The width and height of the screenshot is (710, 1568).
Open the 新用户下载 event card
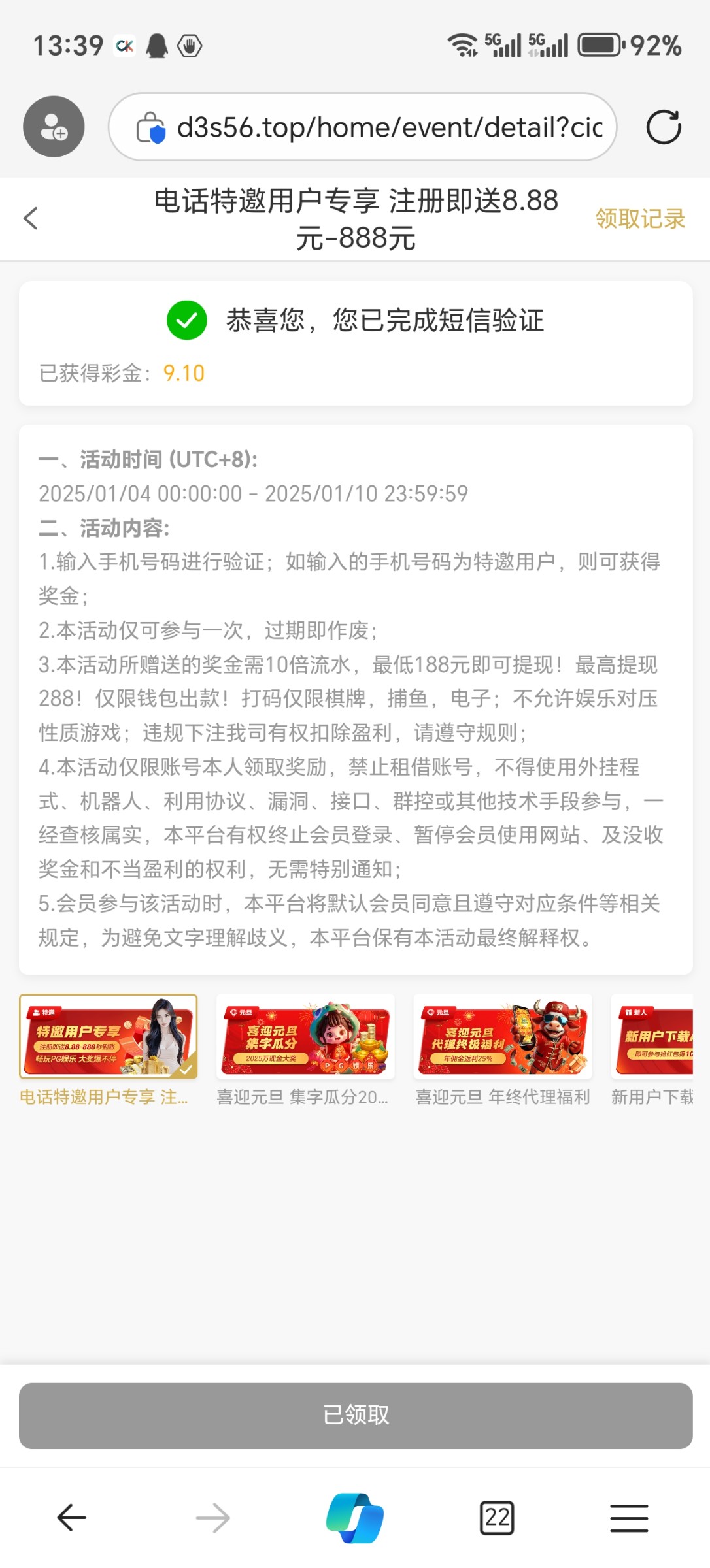[652, 1050]
